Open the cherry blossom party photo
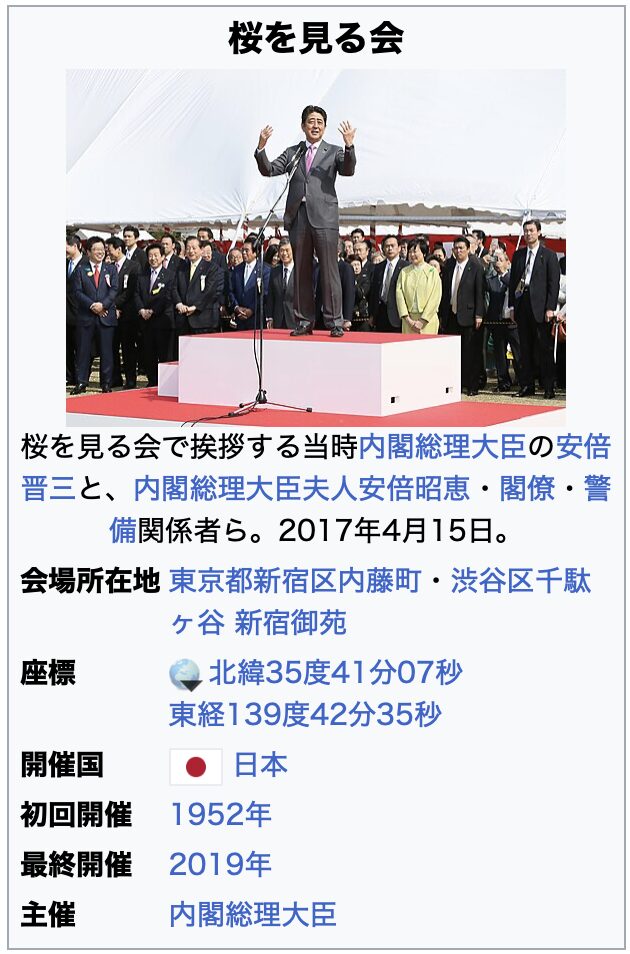The image size is (630, 954). pyautogui.click(x=315, y=247)
